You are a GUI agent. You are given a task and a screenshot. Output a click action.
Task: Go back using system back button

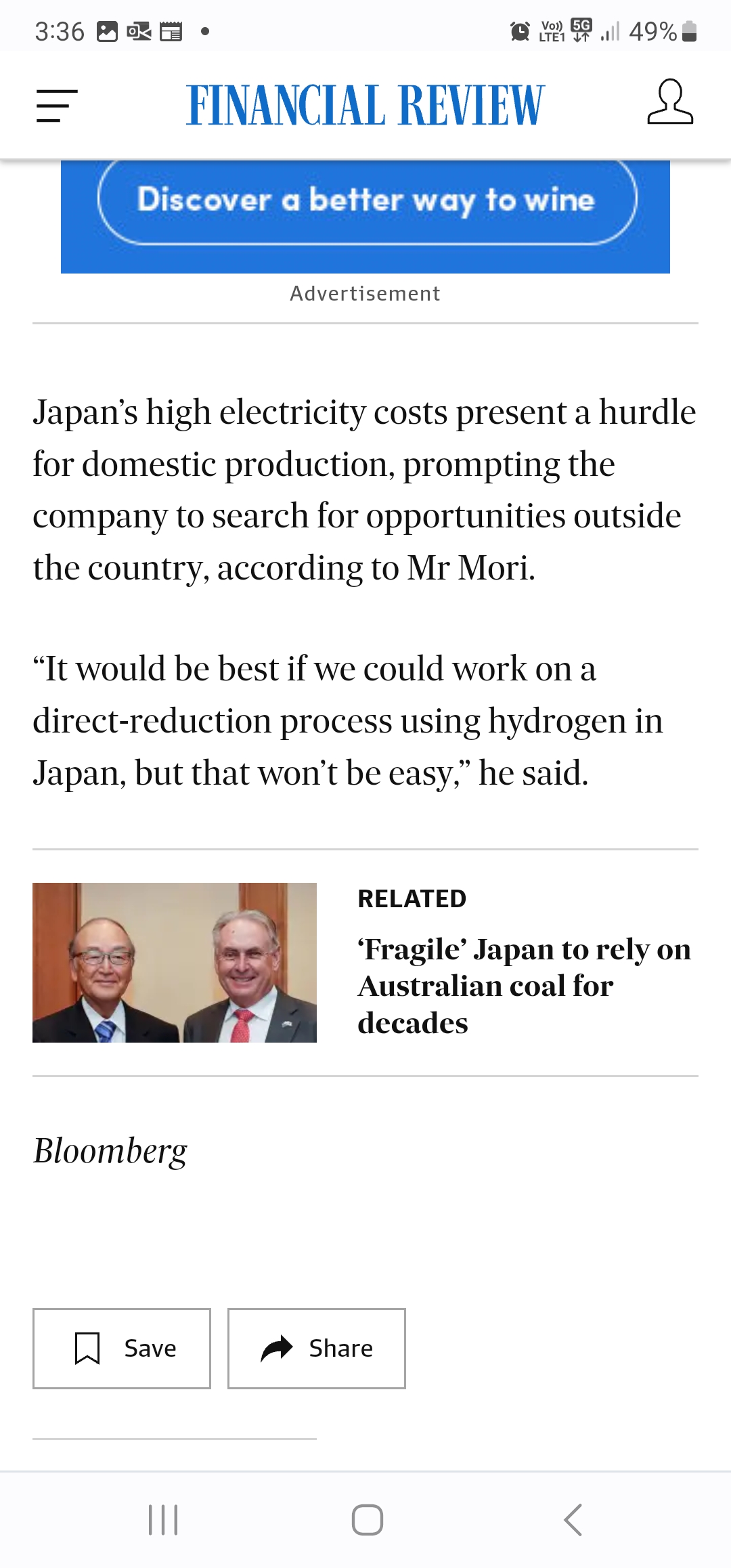click(x=573, y=1520)
